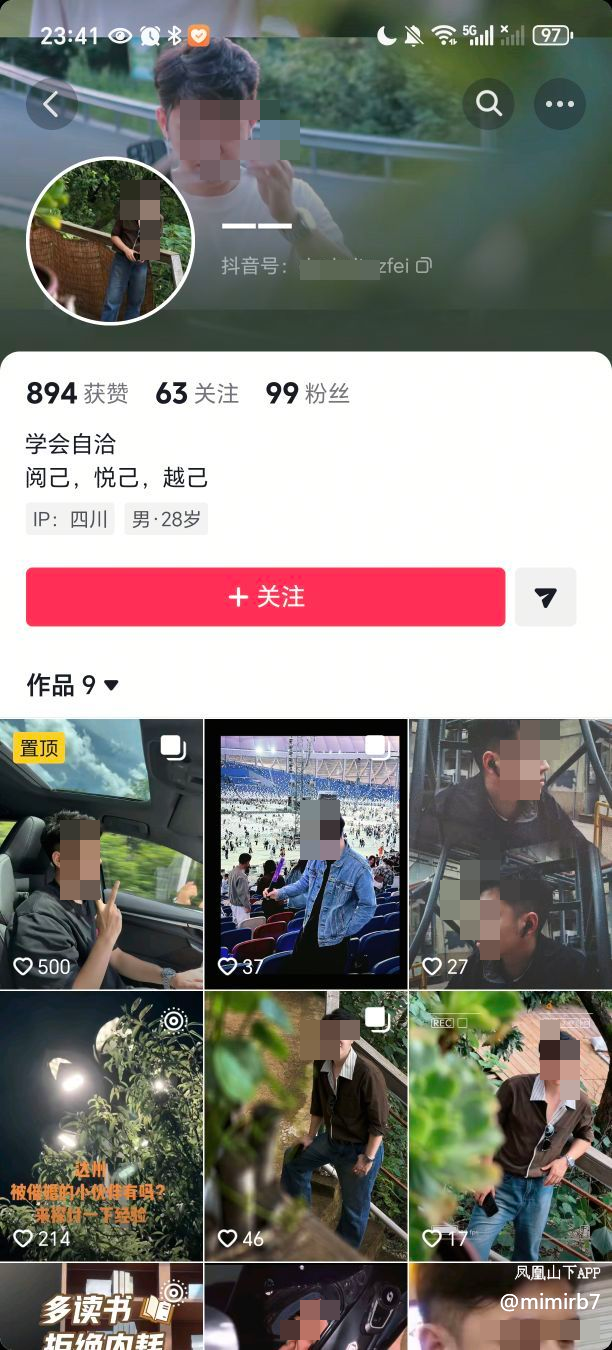View the 894 获赞 likes count
Viewport: 612px width, 1350px height.
tap(77, 394)
